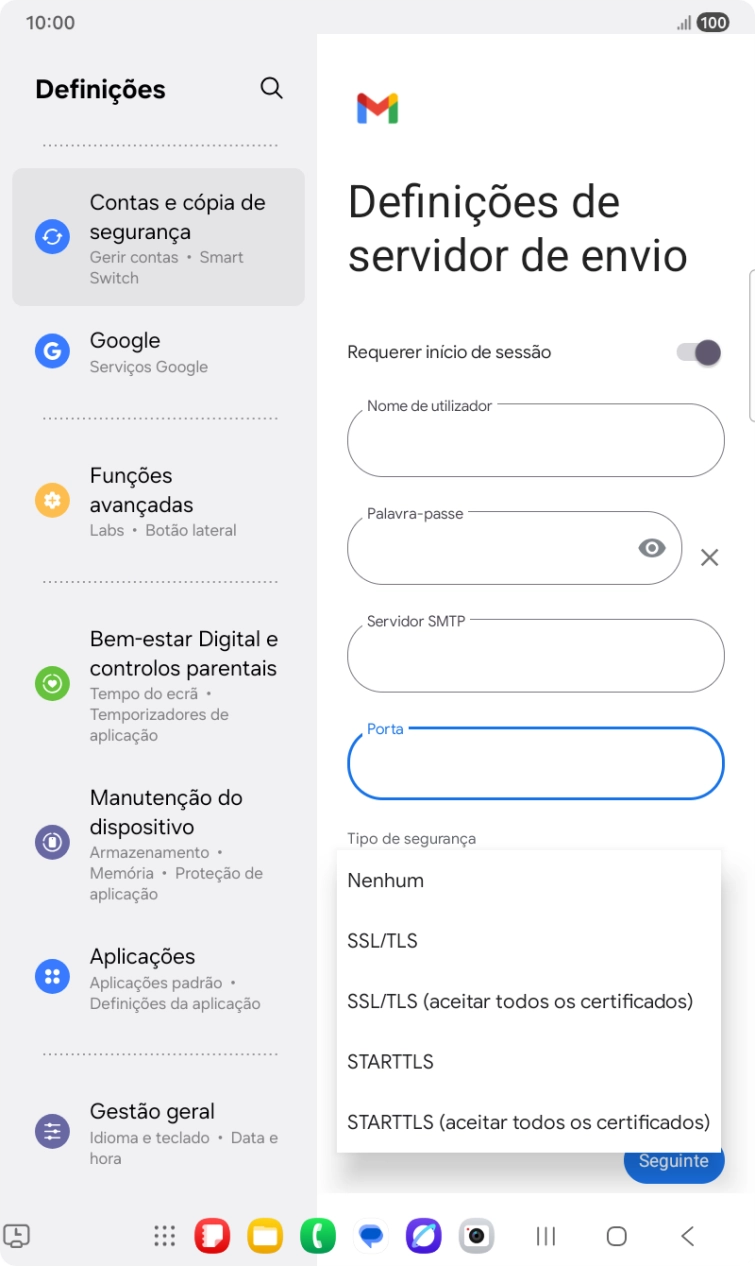Show password using the eye icon
This screenshot has width=755, height=1266.
point(652,548)
